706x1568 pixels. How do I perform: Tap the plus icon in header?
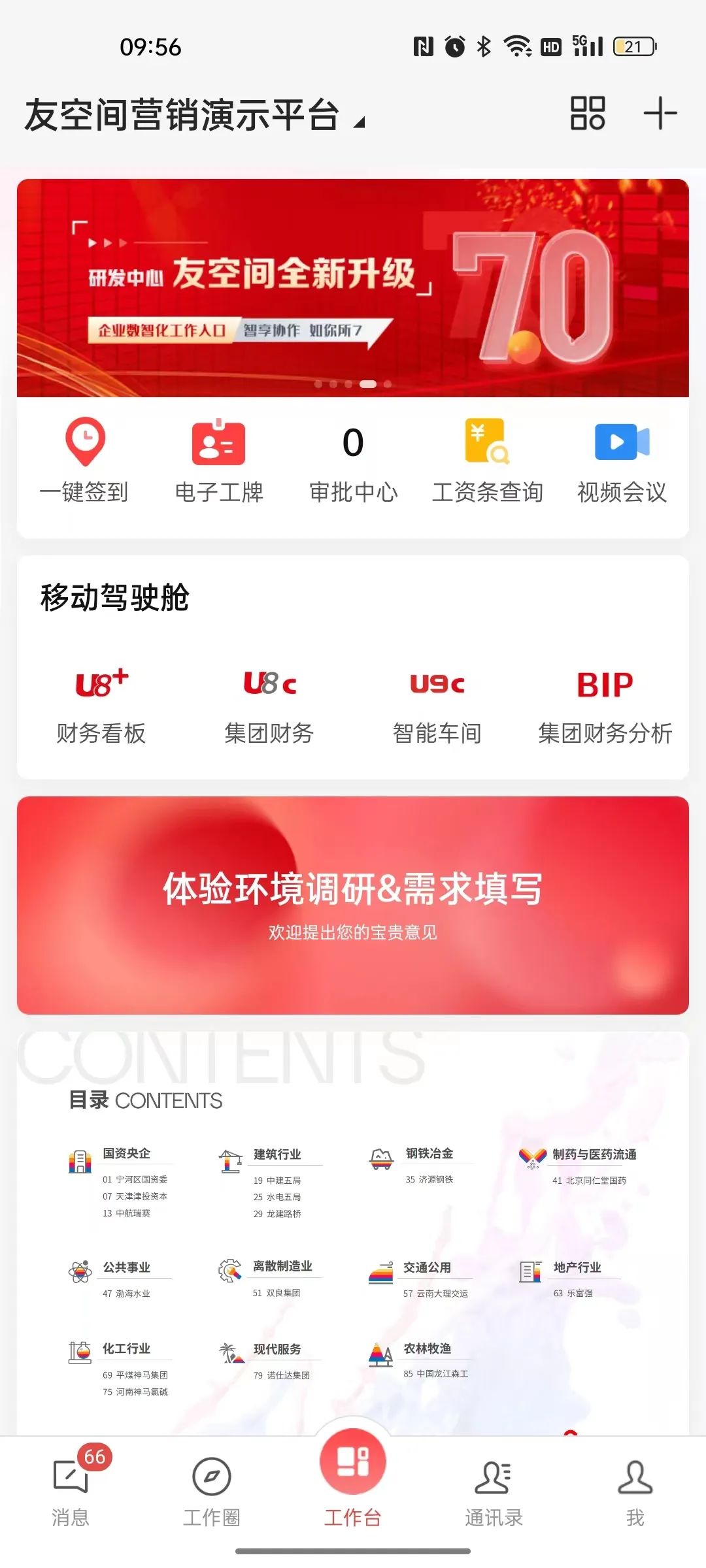tap(660, 113)
